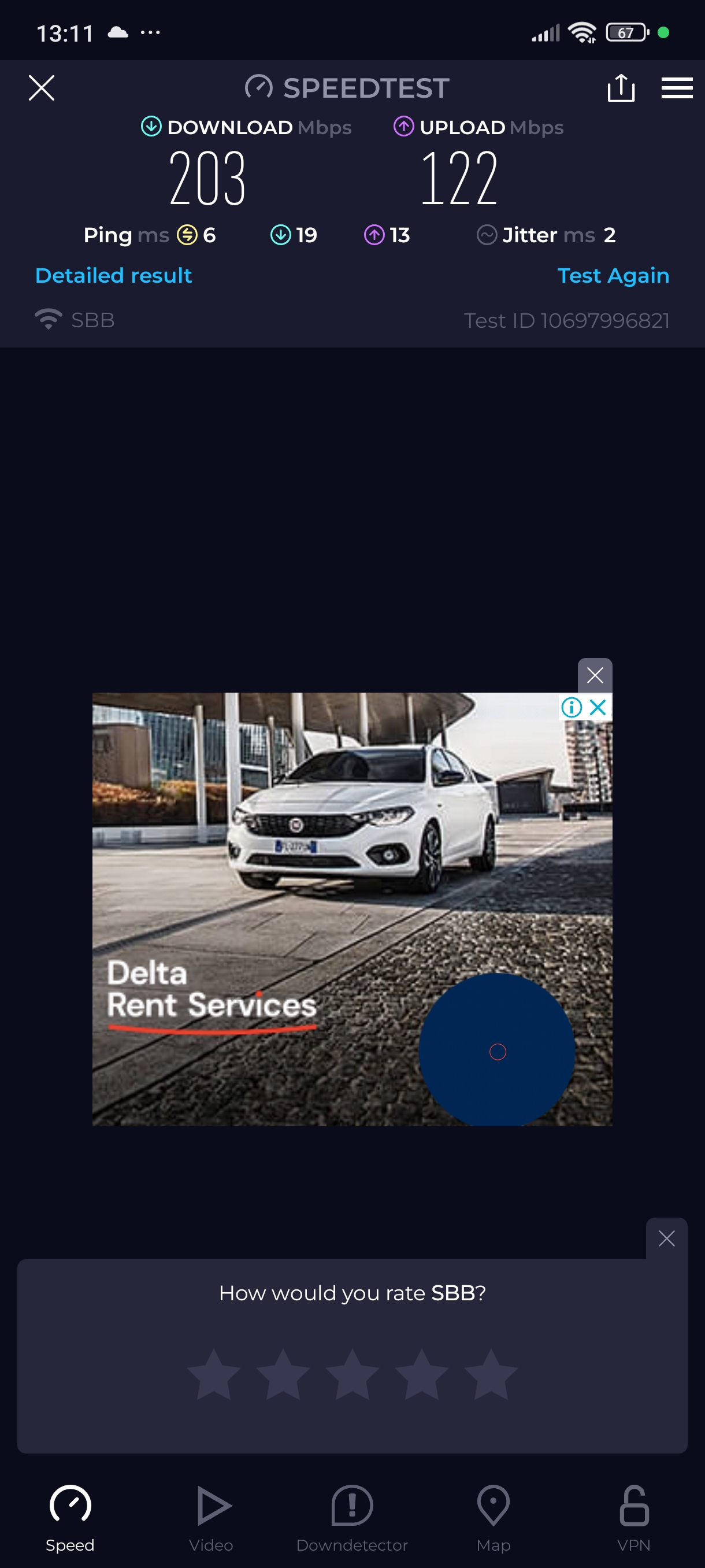The image size is (705, 1568).
Task: Share the speed test result
Action: pyautogui.click(x=621, y=88)
